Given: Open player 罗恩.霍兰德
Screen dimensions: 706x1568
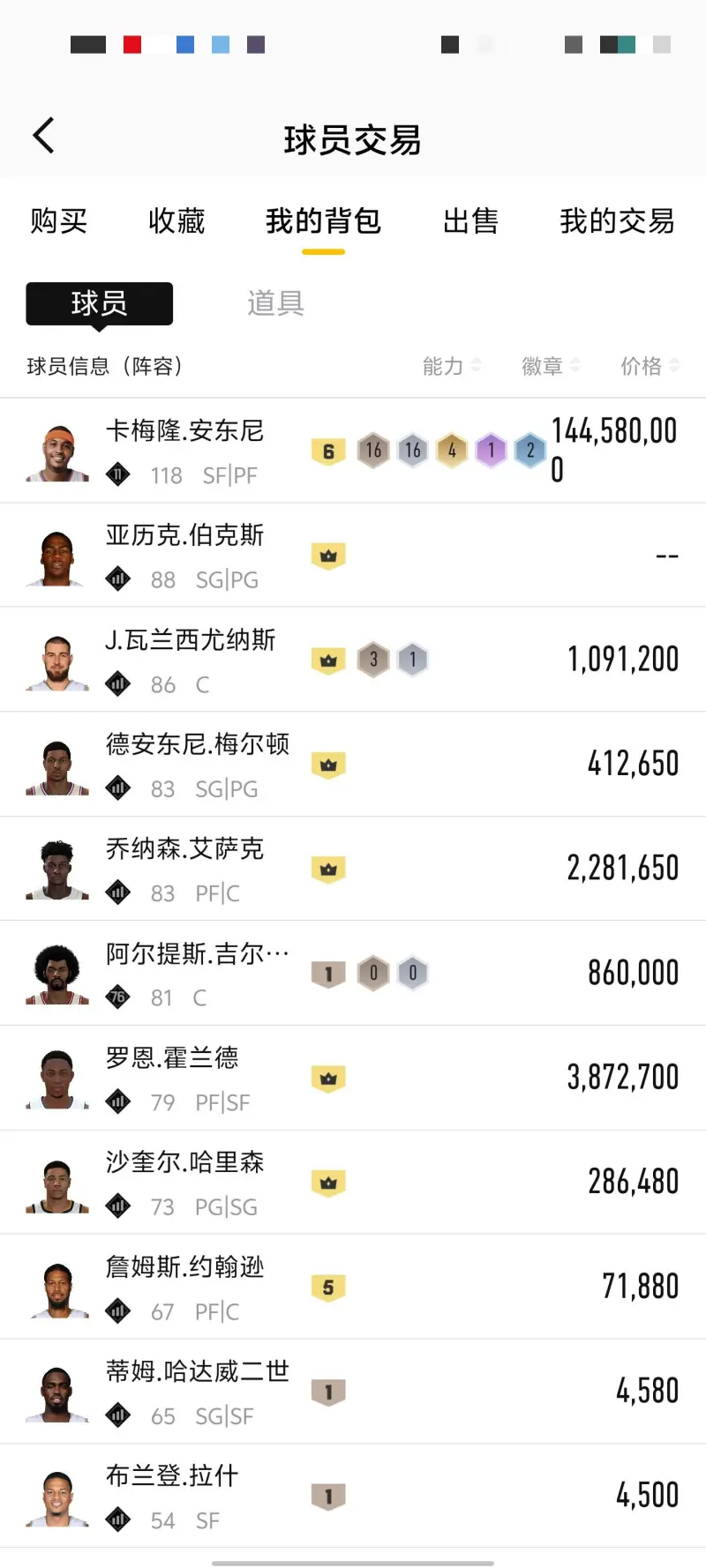Looking at the screenshot, I should tap(172, 1078).
